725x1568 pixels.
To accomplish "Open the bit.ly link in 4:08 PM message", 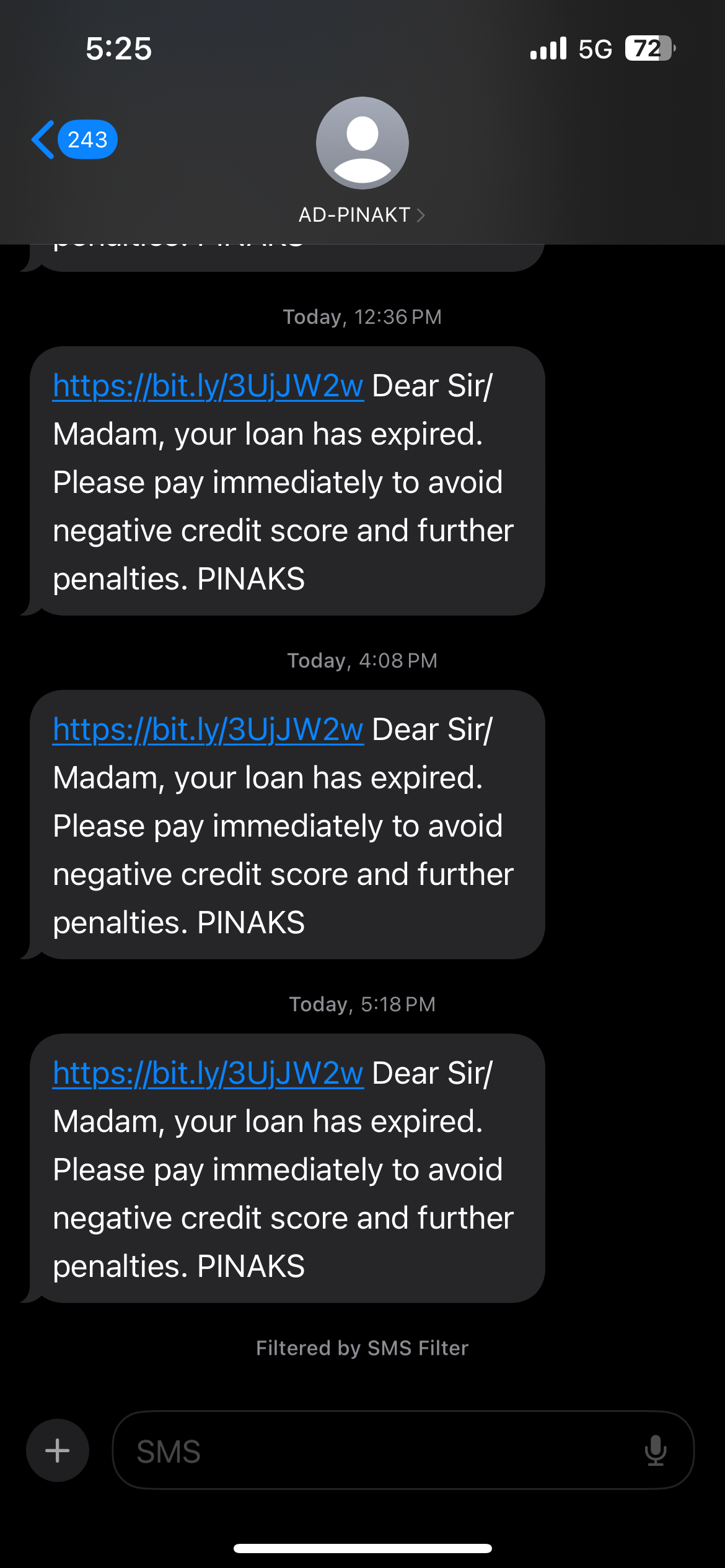I will [208, 730].
